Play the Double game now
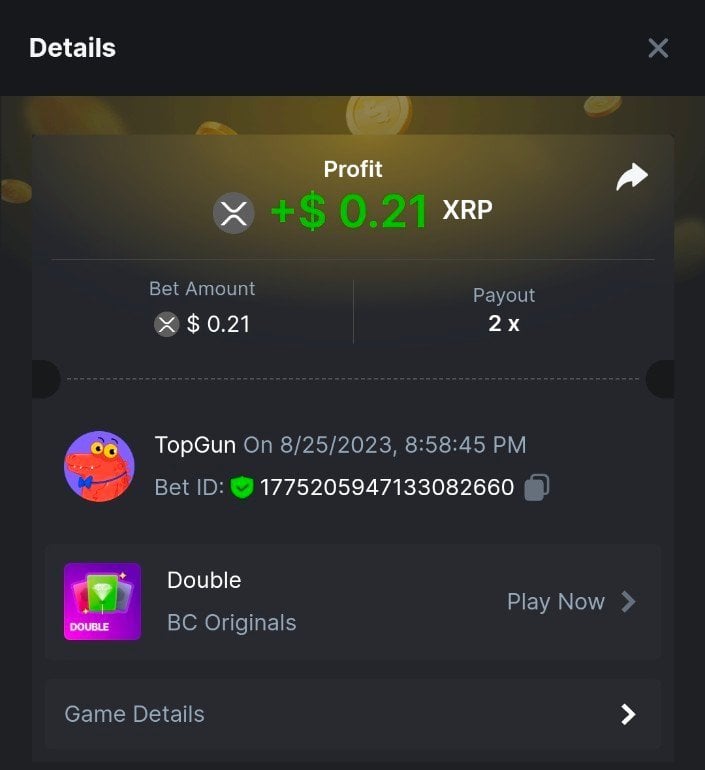 [x=571, y=602]
